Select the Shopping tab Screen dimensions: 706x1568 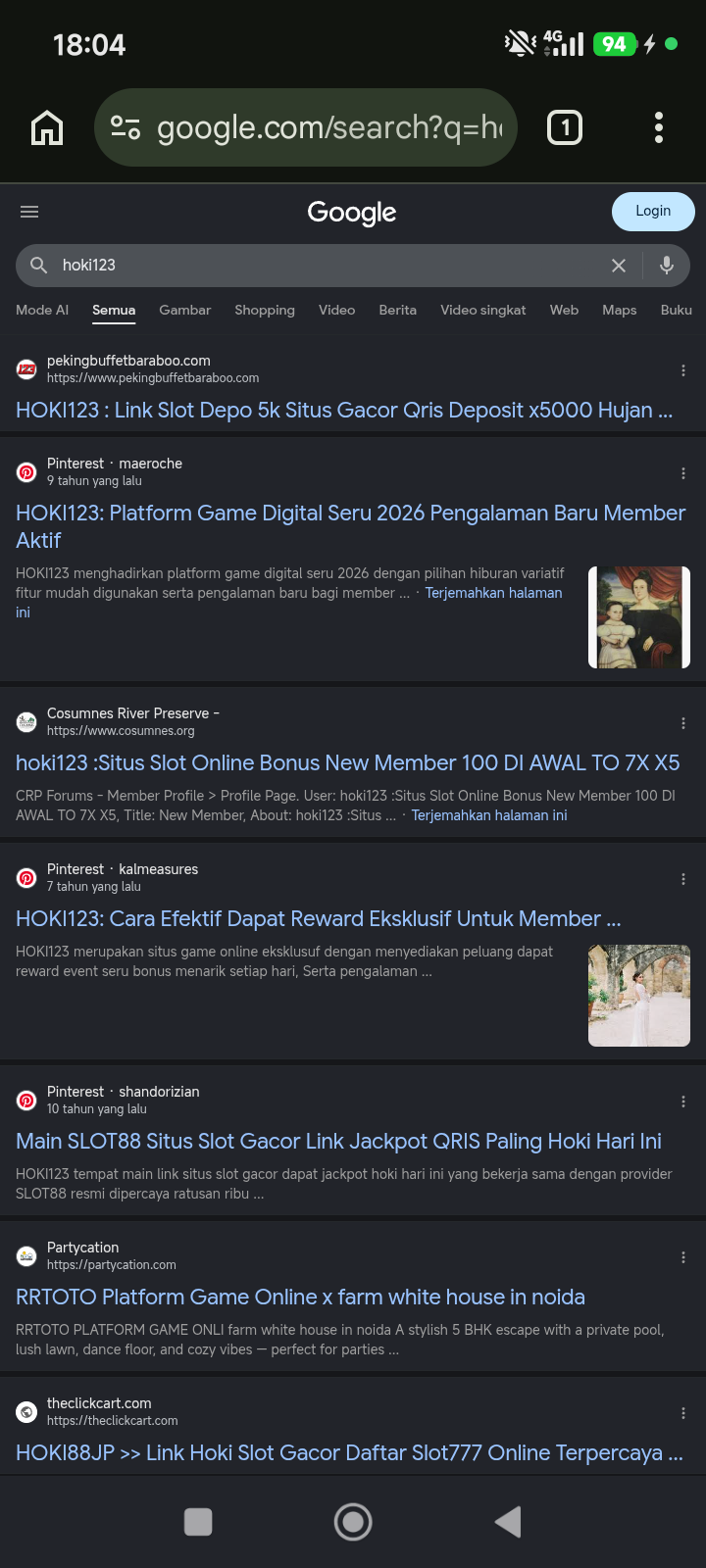pyautogui.click(x=265, y=310)
